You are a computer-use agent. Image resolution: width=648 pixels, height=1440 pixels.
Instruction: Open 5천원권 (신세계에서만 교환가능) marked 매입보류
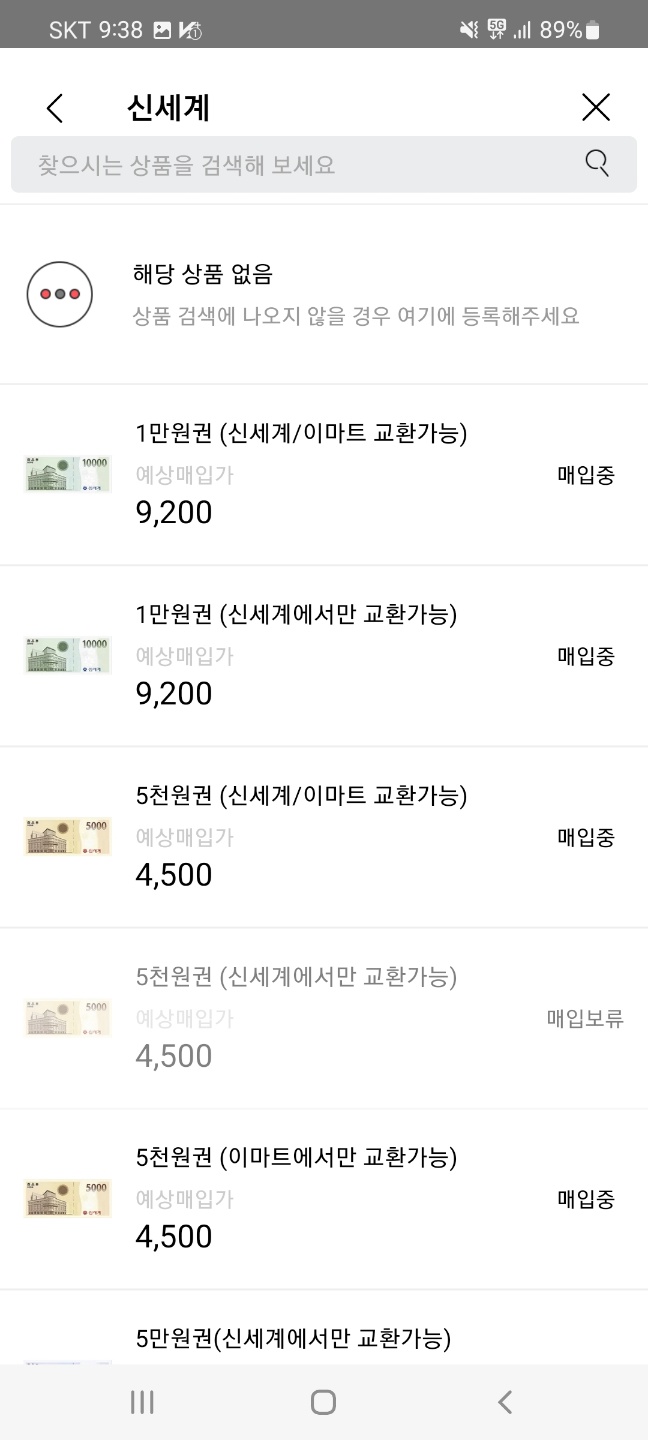324,1018
